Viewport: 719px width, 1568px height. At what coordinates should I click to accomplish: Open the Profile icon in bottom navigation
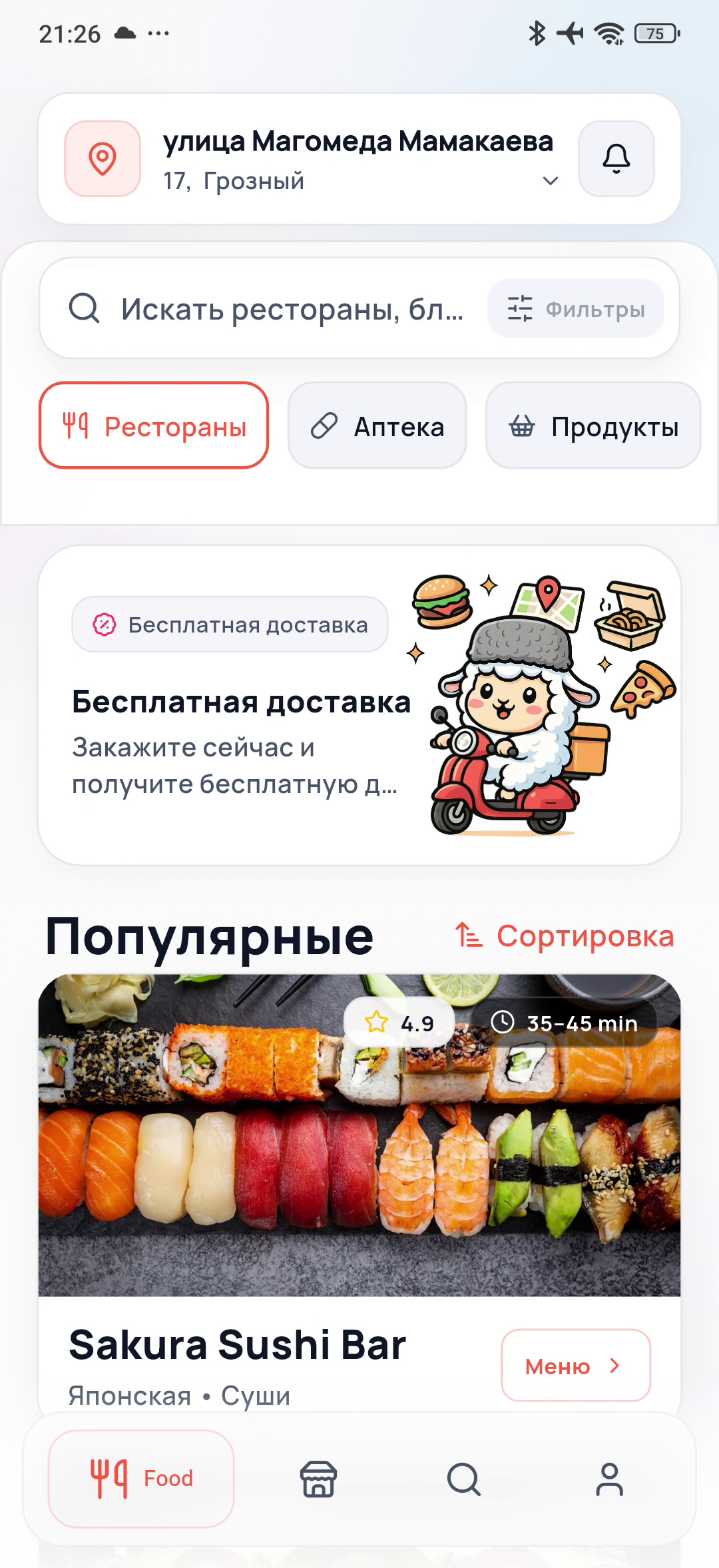coord(608,1479)
